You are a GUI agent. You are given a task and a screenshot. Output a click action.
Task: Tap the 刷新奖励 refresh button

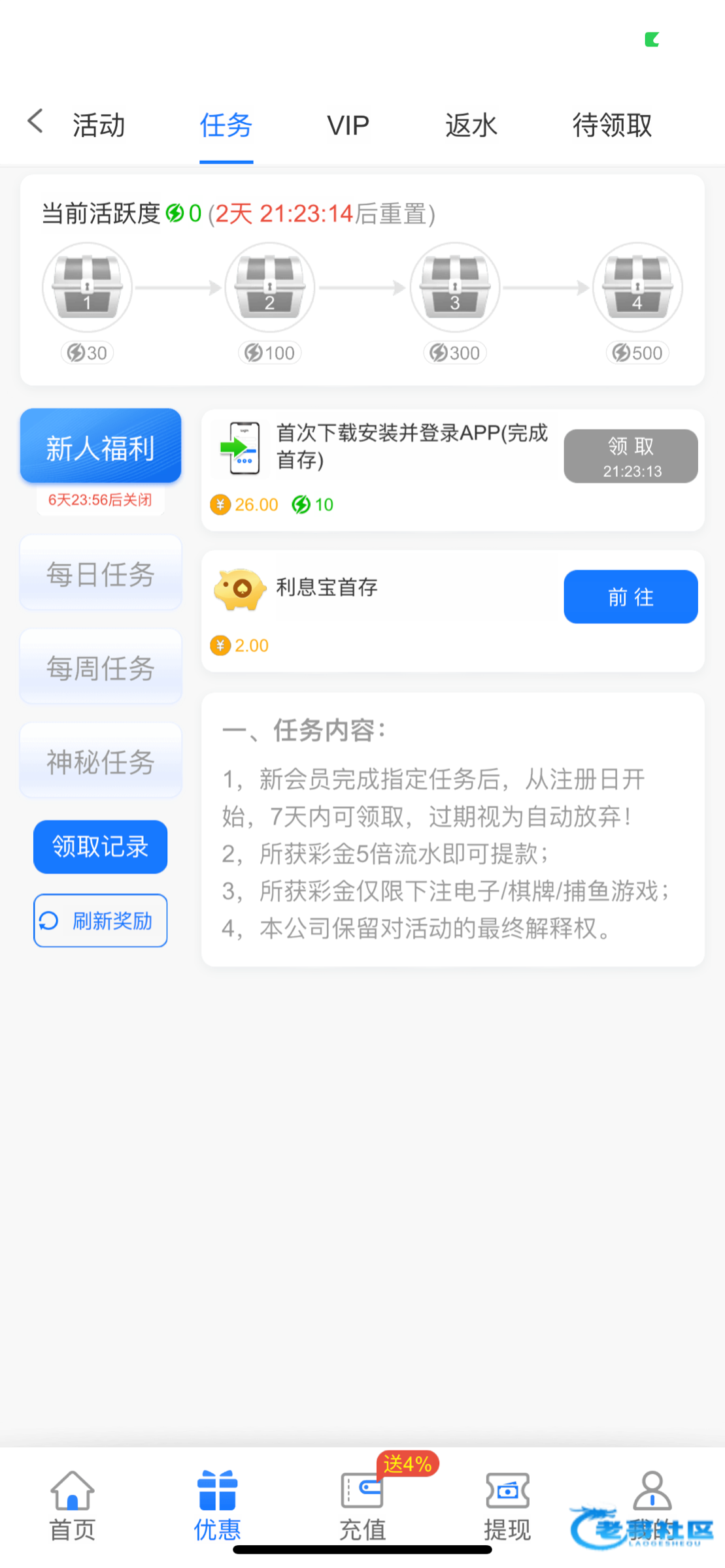[x=101, y=921]
